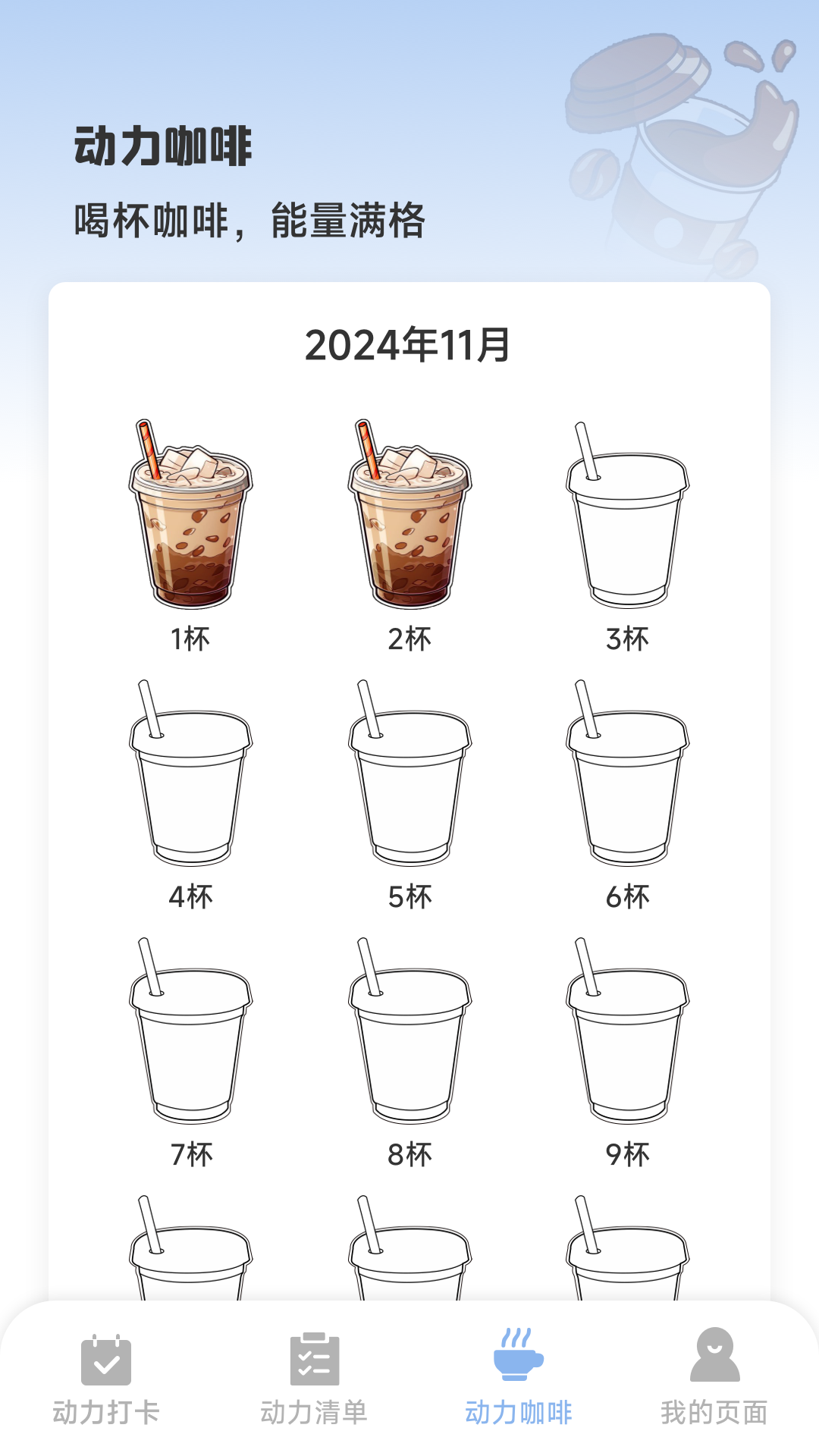The width and height of the screenshot is (819, 1456).
Task: Select the 4杯 cup
Action: click(190, 773)
